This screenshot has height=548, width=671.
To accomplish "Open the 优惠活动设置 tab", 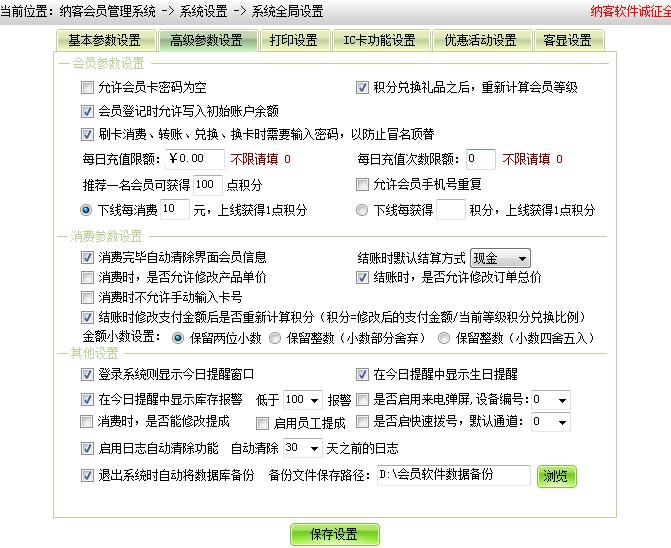I will pos(480,40).
